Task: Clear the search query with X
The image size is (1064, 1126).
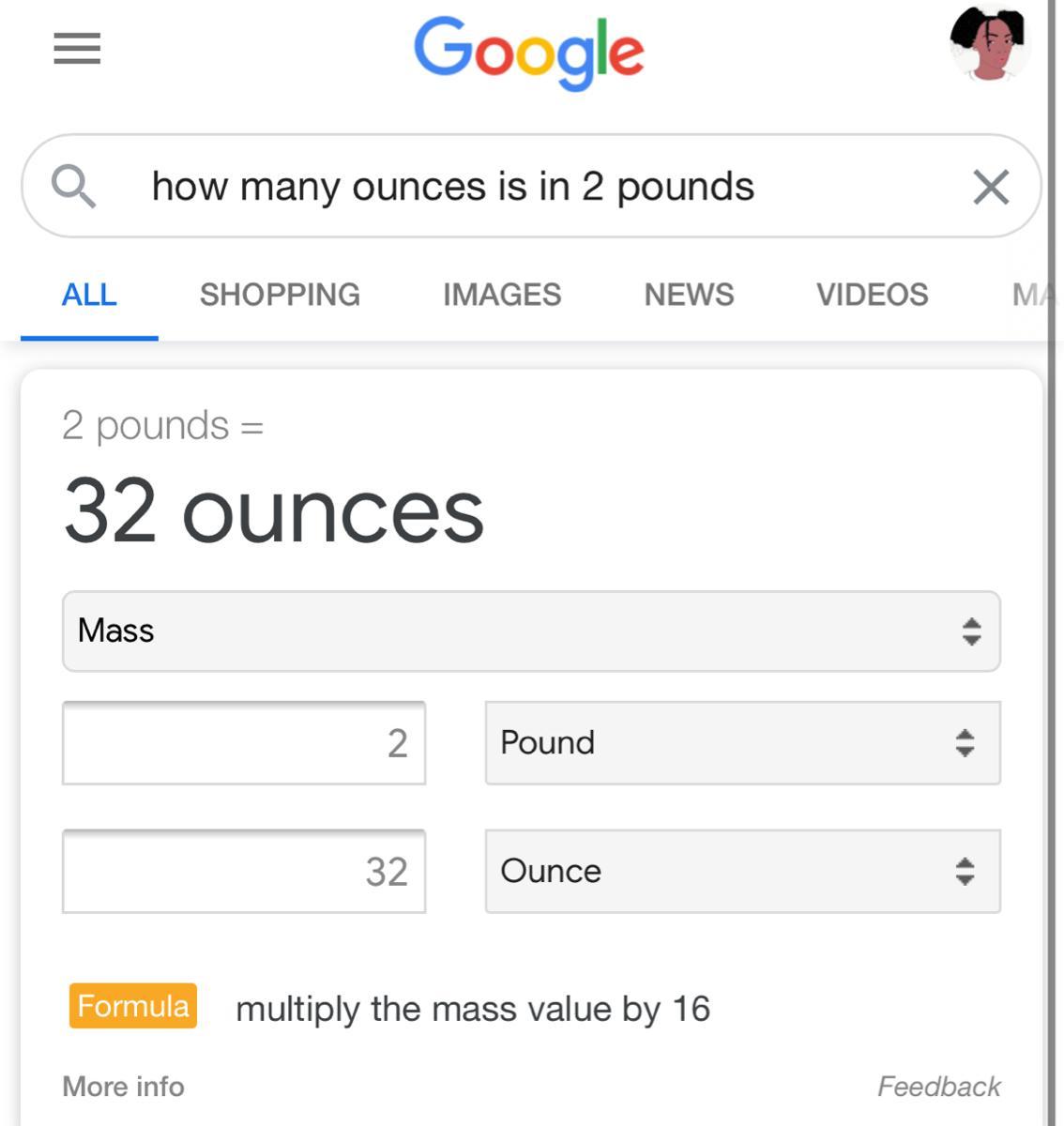Action: 991,187
